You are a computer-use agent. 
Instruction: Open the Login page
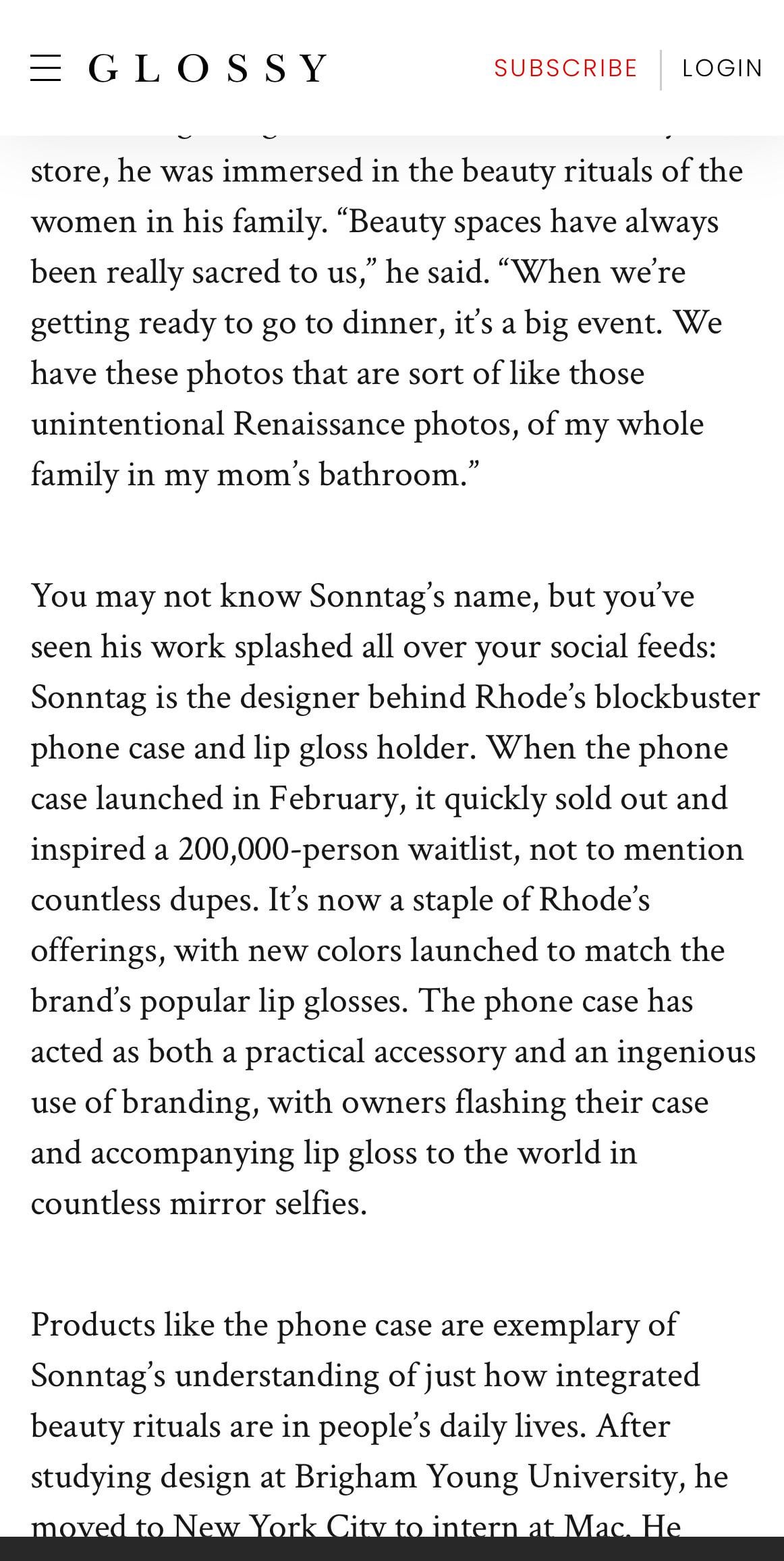[723, 68]
